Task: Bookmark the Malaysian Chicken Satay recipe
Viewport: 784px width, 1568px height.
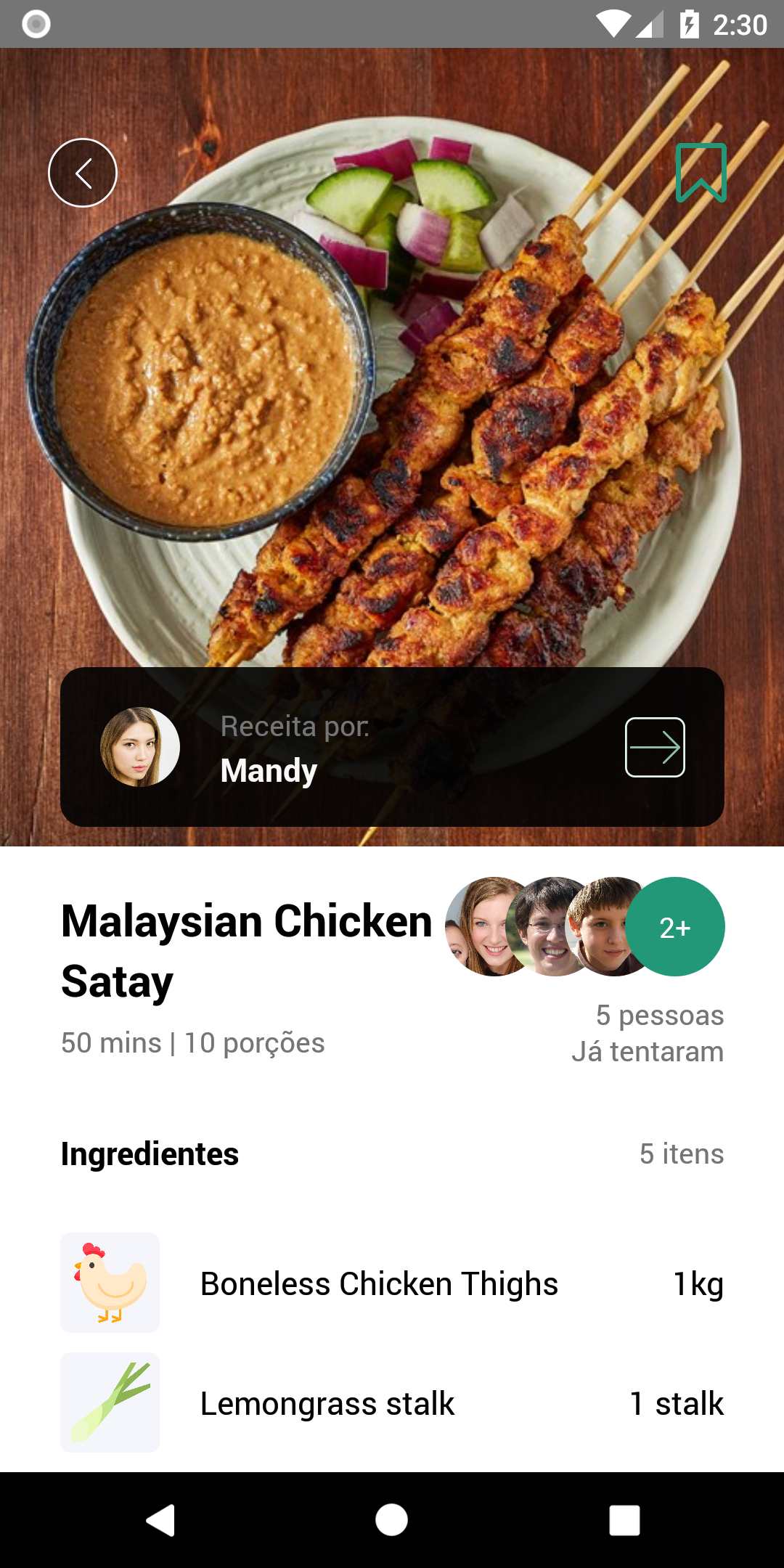Action: click(x=701, y=173)
